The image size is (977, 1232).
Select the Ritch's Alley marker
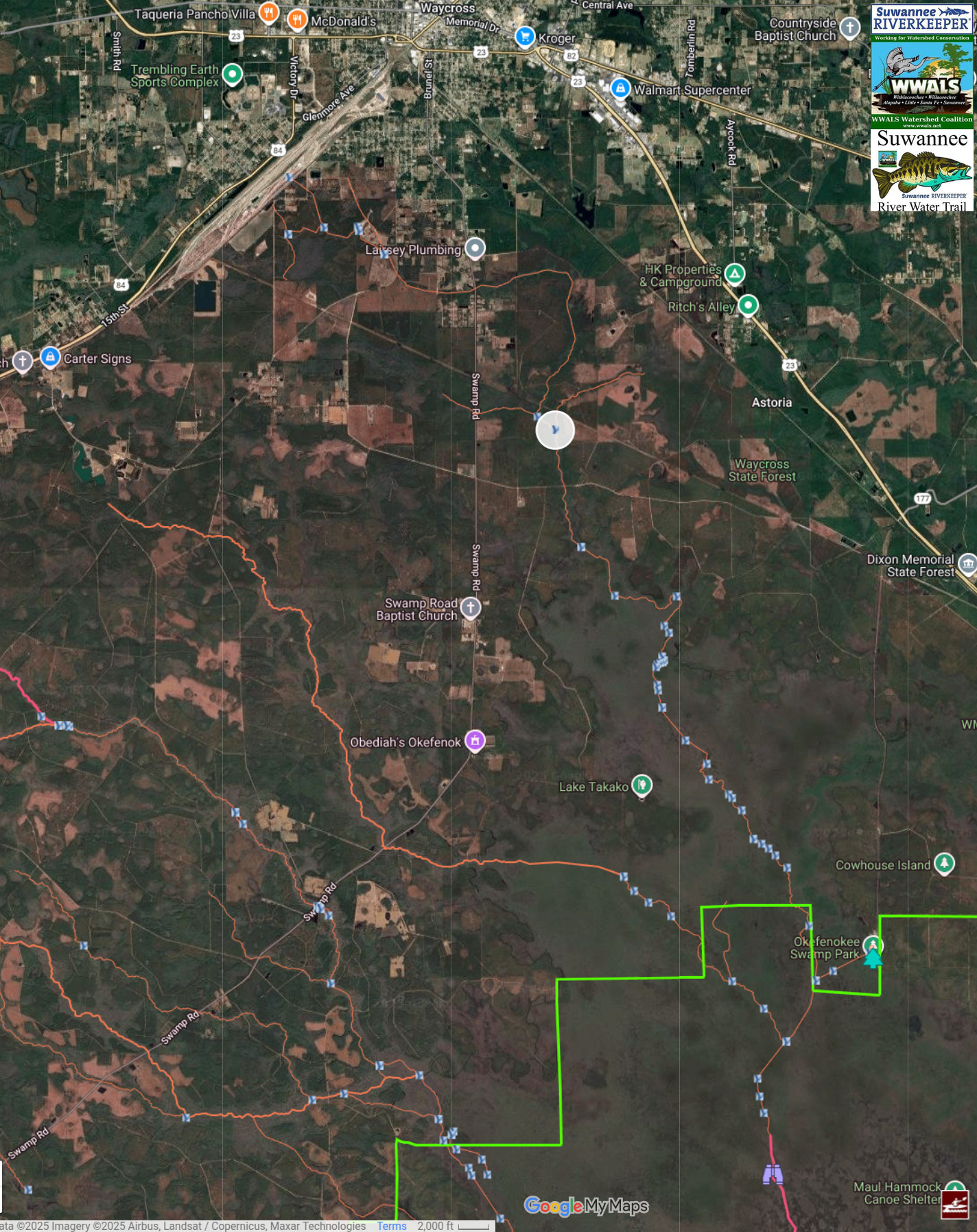point(749,307)
